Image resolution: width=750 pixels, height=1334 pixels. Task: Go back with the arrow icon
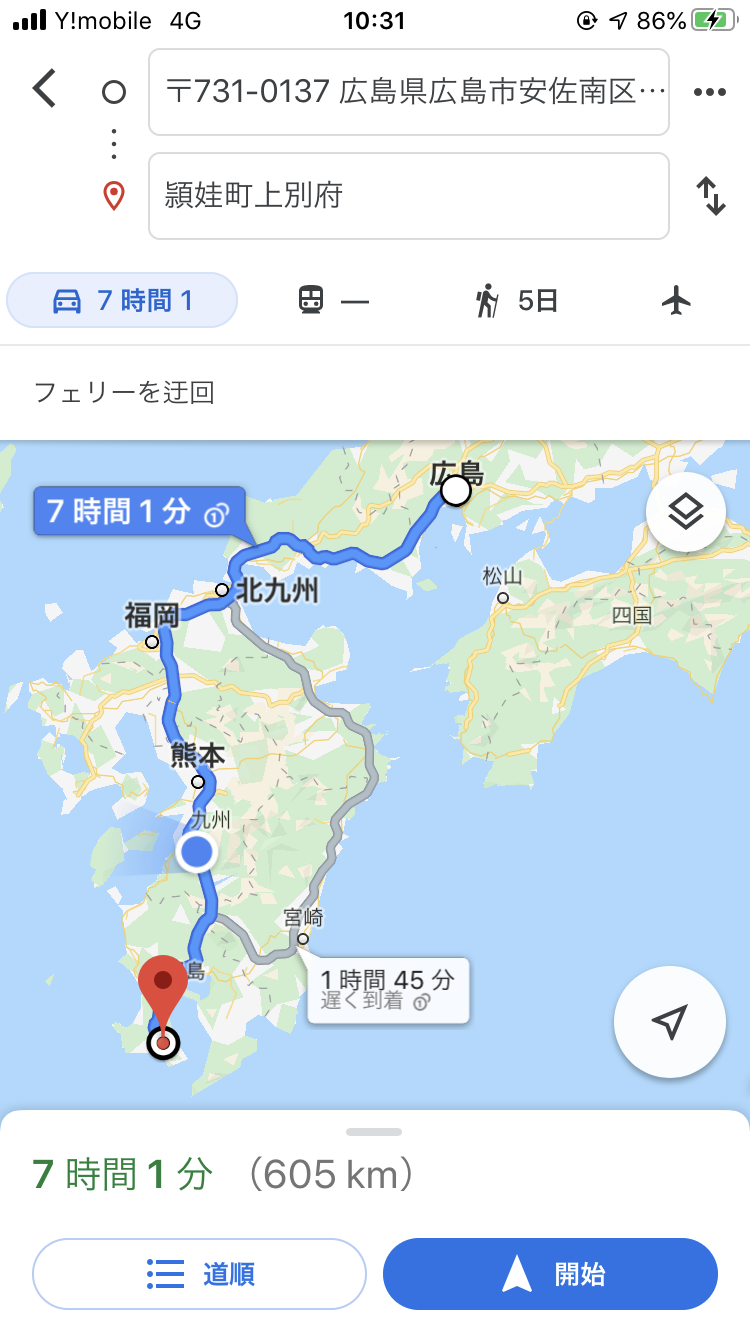[x=45, y=90]
